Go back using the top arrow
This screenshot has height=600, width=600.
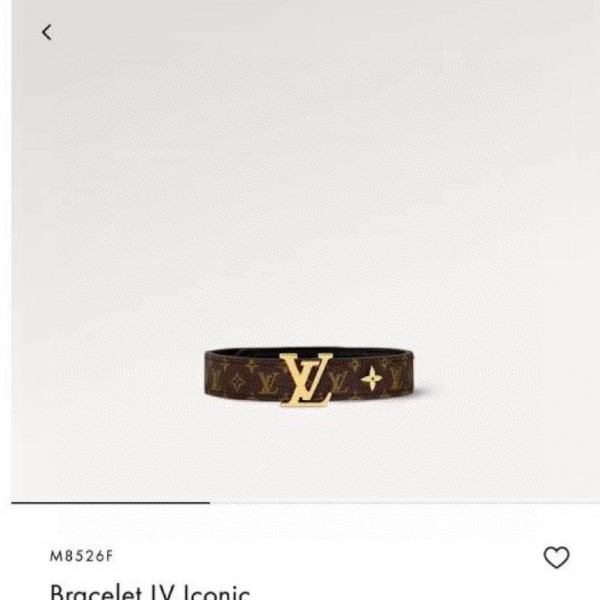(46, 32)
